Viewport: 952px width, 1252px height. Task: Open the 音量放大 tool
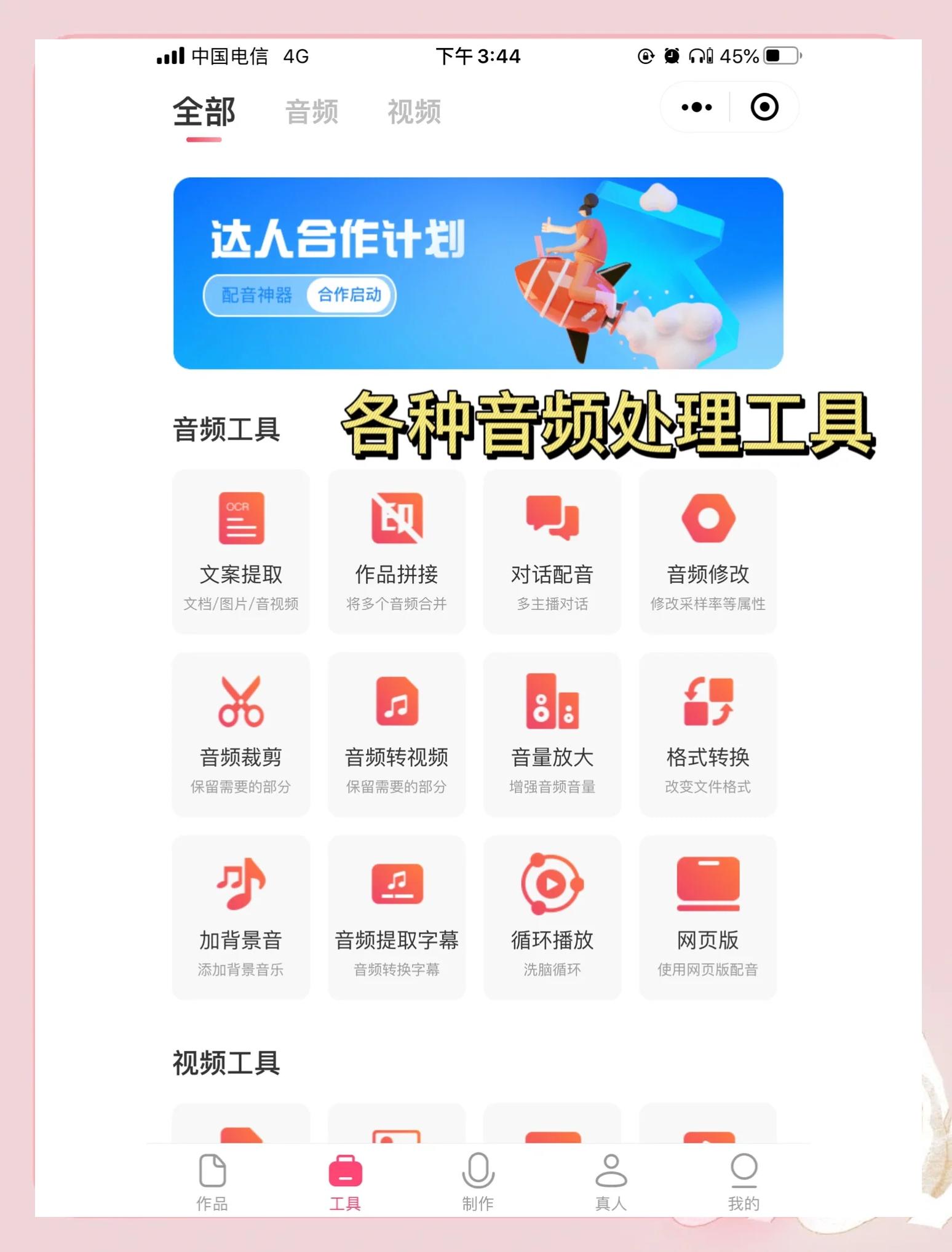tap(552, 734)
